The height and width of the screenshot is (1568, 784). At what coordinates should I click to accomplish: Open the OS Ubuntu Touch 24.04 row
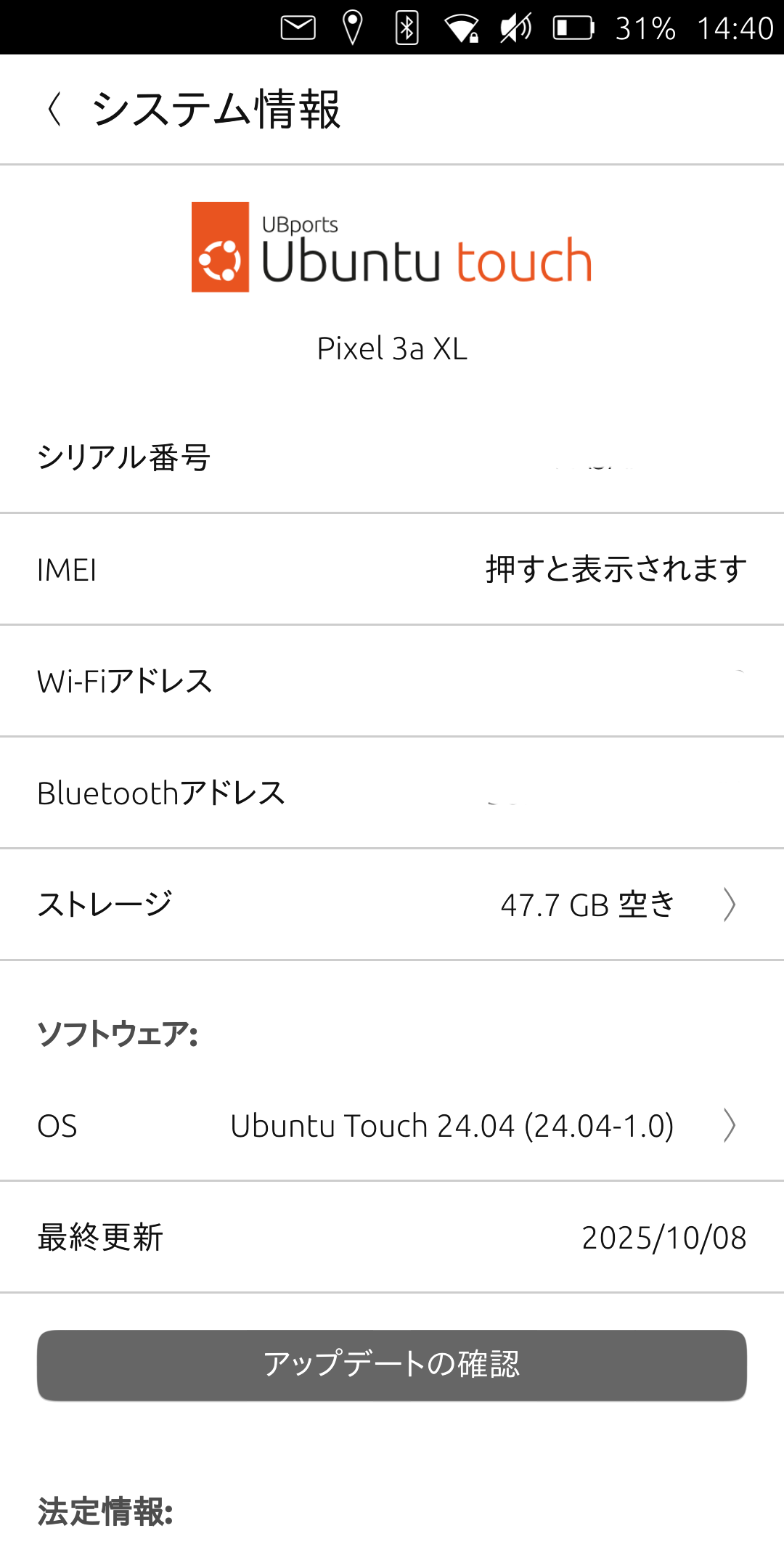coord(392,1126)
